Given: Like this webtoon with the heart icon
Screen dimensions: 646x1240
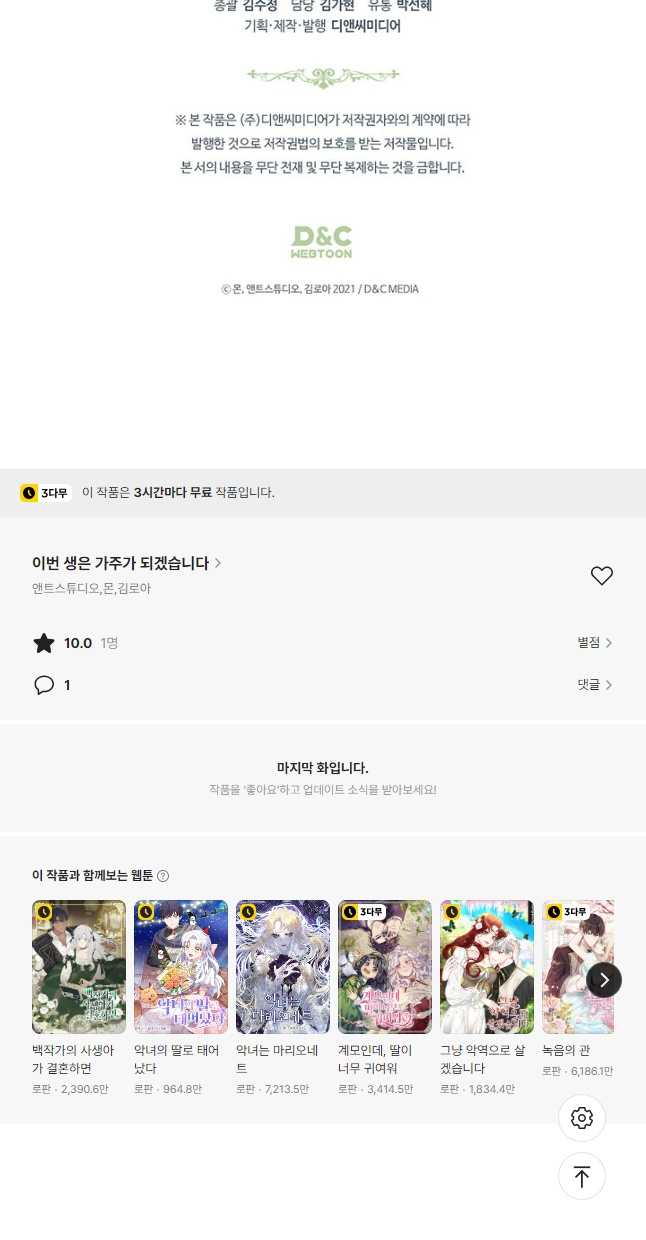Looking at the screenshot, I should point(601,576).
